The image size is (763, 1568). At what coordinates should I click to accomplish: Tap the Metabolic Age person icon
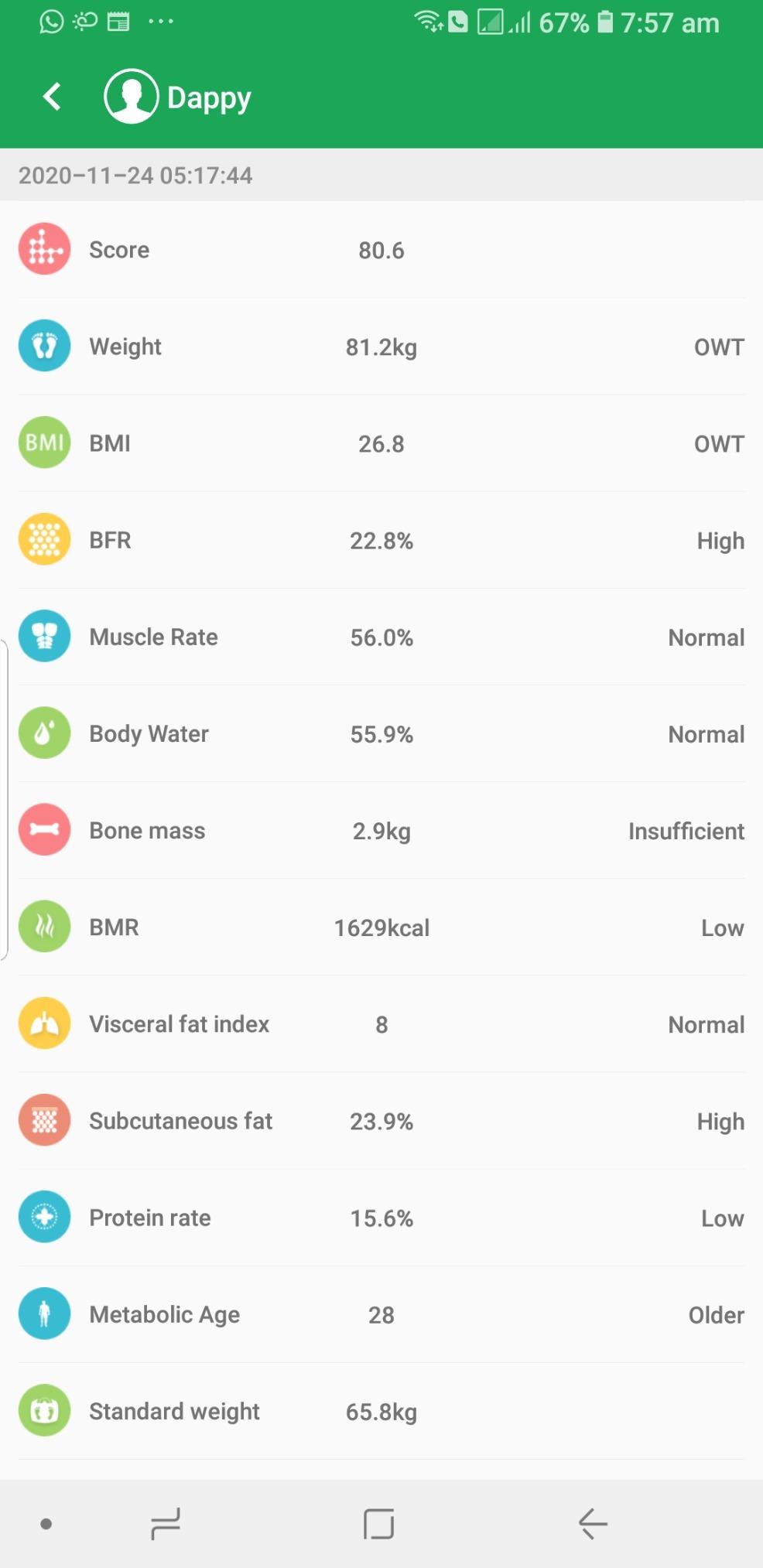[x=44, y=1313]
